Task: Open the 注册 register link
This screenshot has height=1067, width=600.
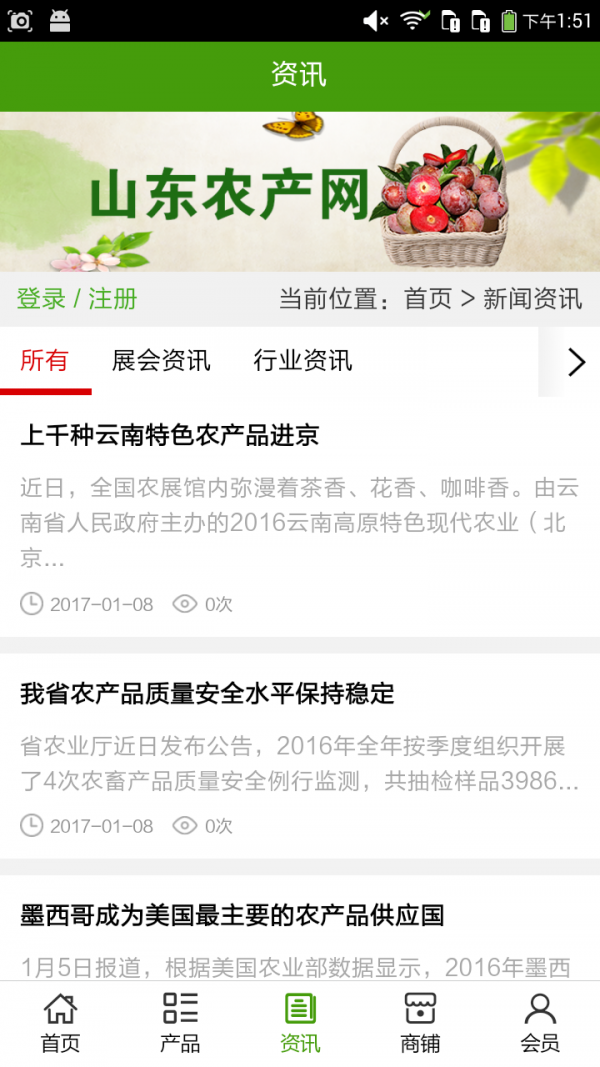Action: [x=112, y=298]
